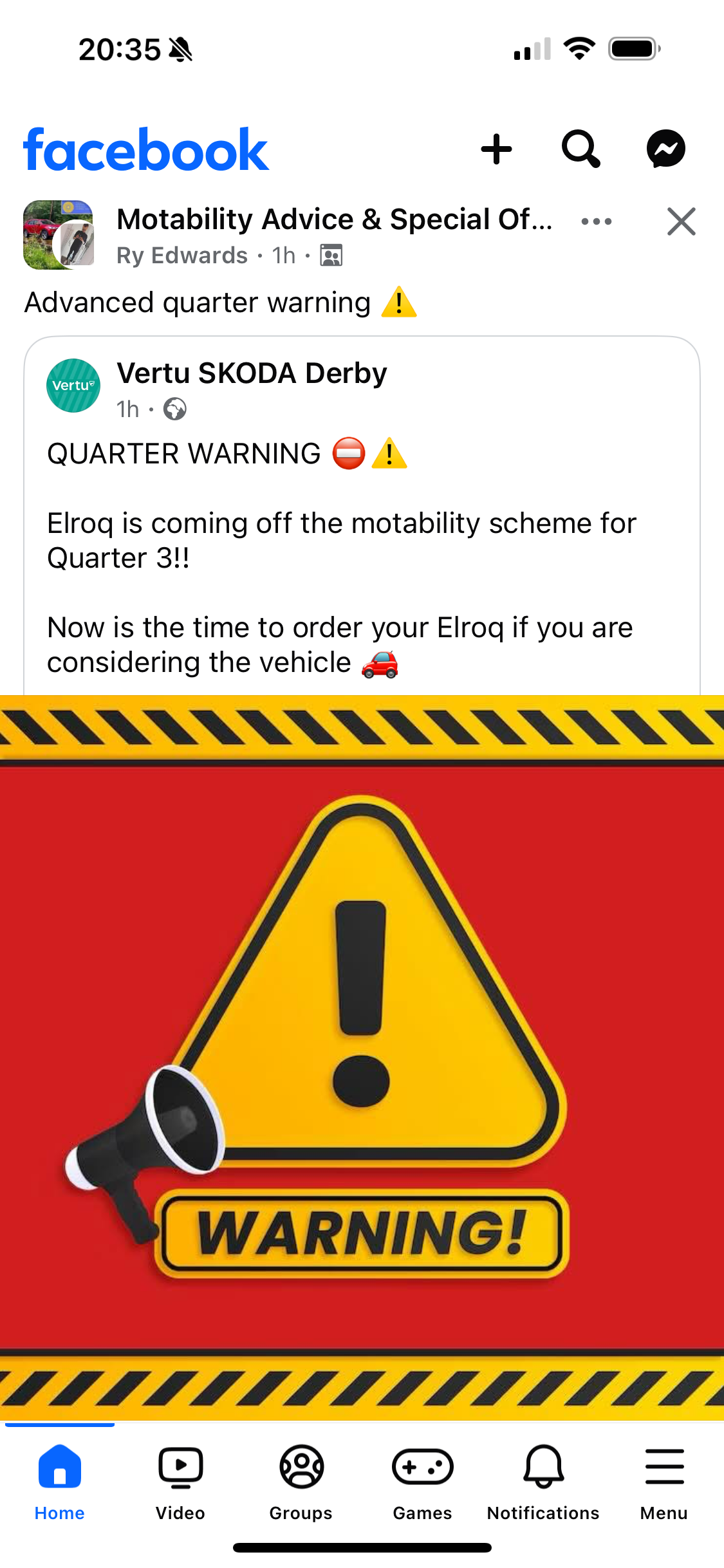Viewport: 724px width, 1568px height.
Task: Open the Vertu SKODA Derby page
Action: coord(252,373)
